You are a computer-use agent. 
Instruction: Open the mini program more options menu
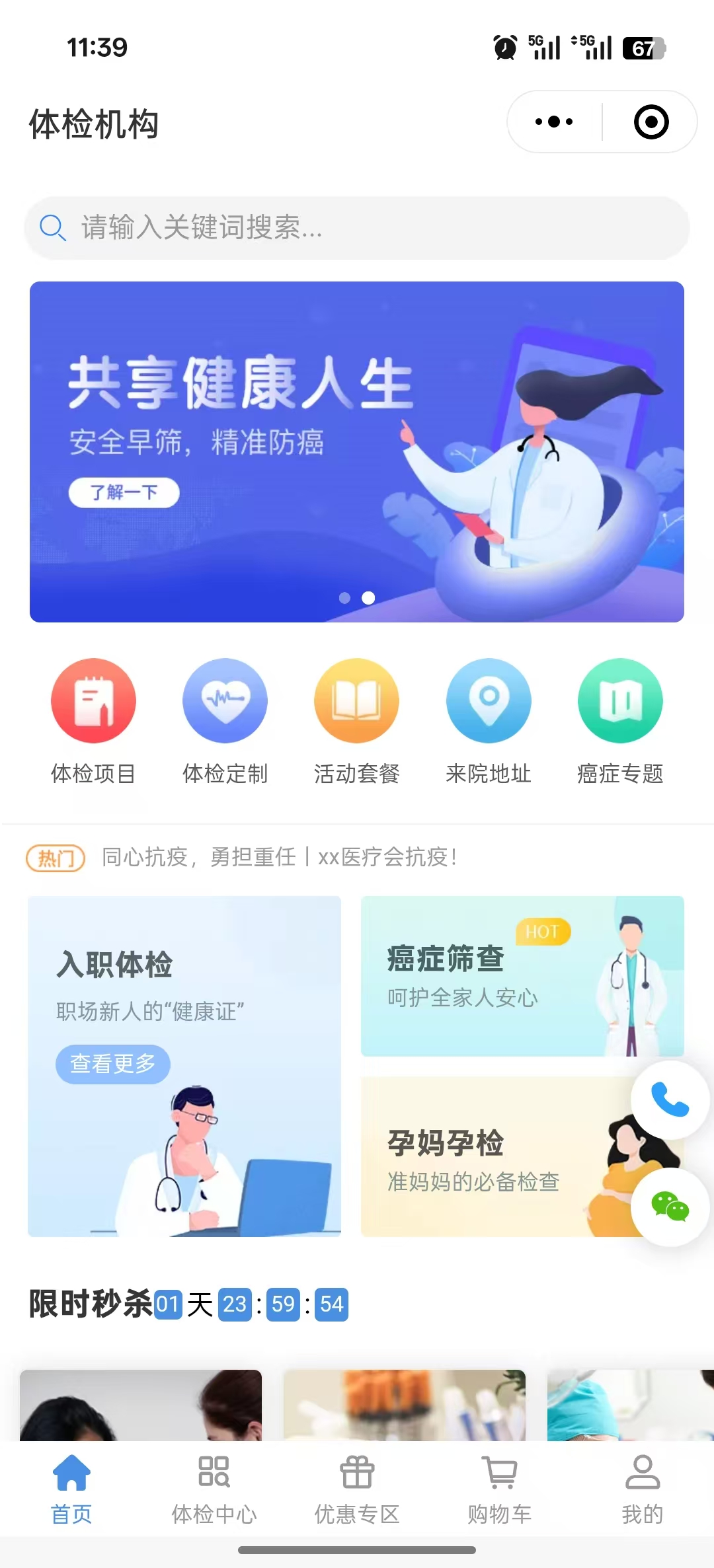554,122
